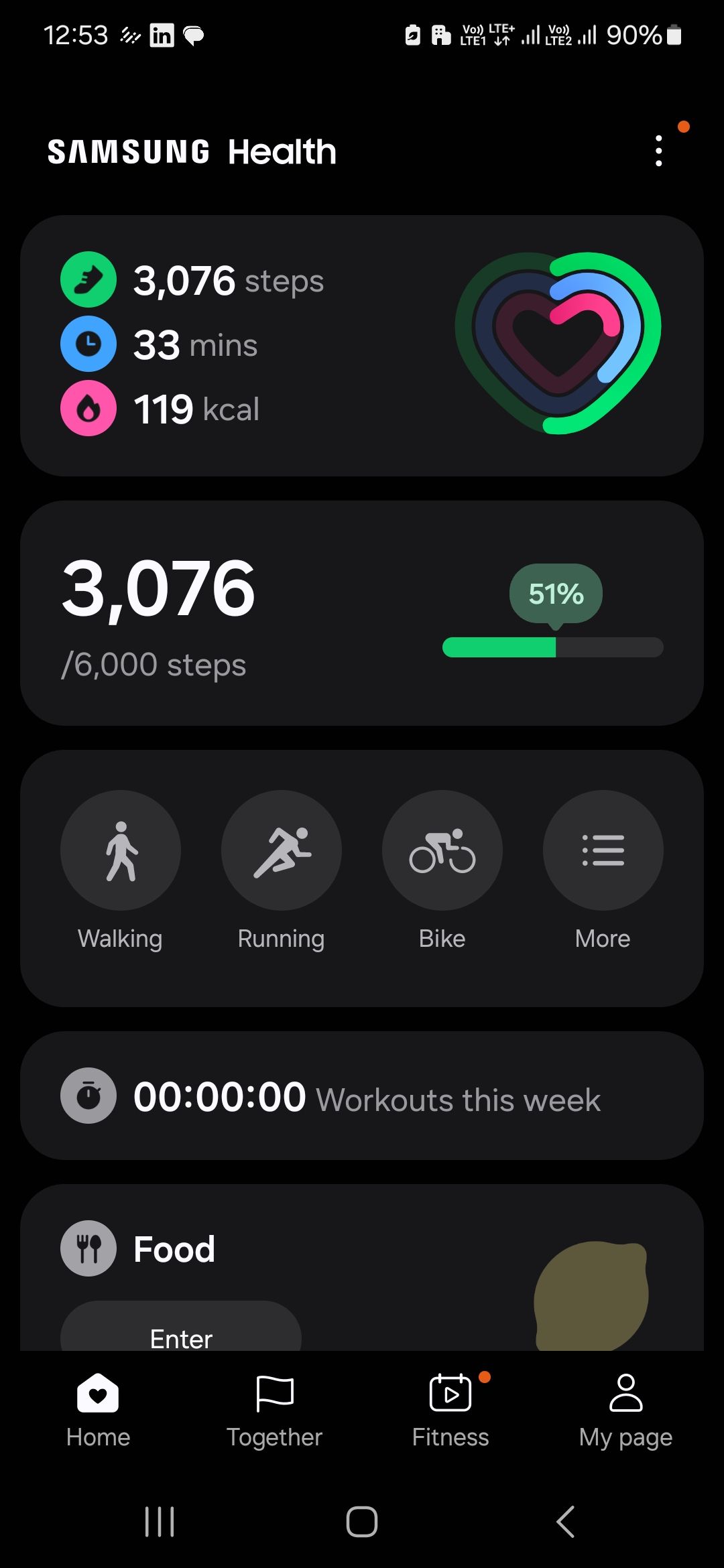Open More exercise types
Image resolution: width=724 pixels, height=1568 pixels.
(x=603, y=849)
